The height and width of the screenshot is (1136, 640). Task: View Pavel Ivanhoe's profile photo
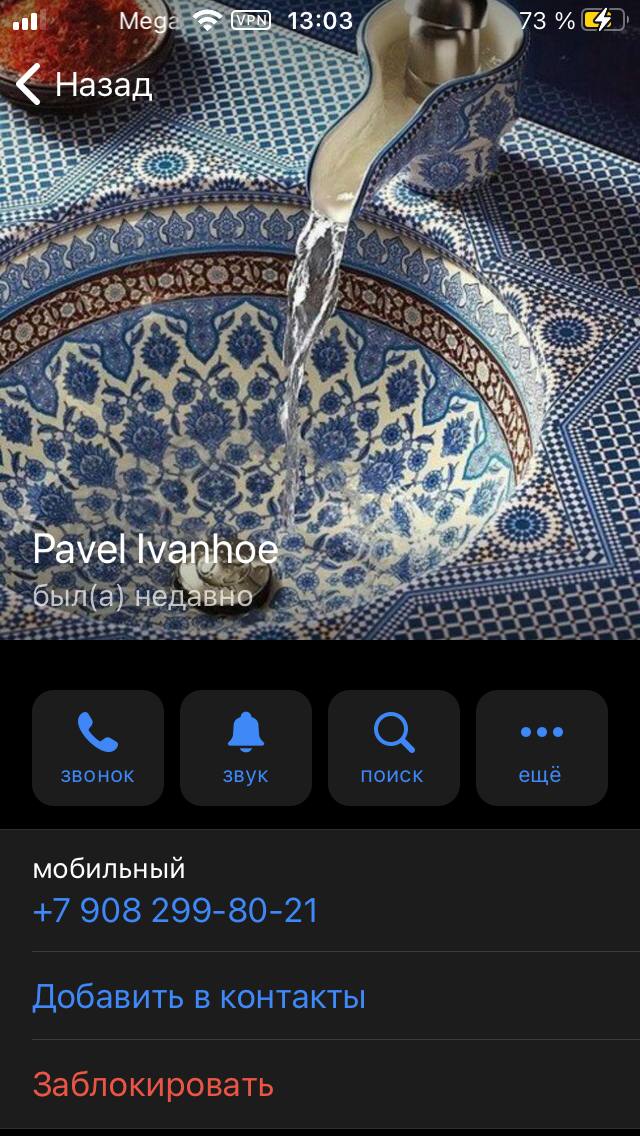[x=320, y=320]
